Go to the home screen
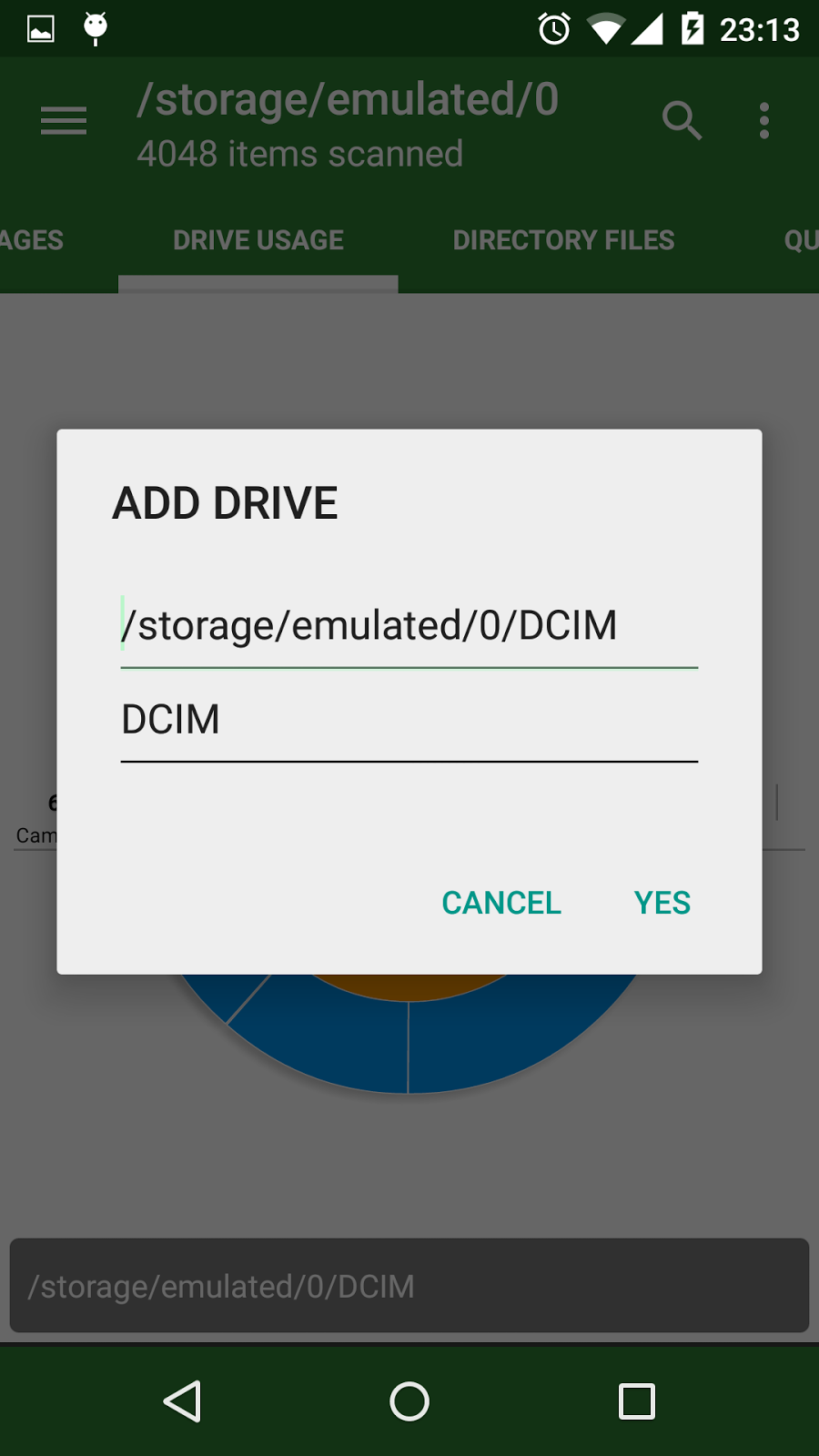The height and width of the screenshot is (1456, 819). [409, 1401]
